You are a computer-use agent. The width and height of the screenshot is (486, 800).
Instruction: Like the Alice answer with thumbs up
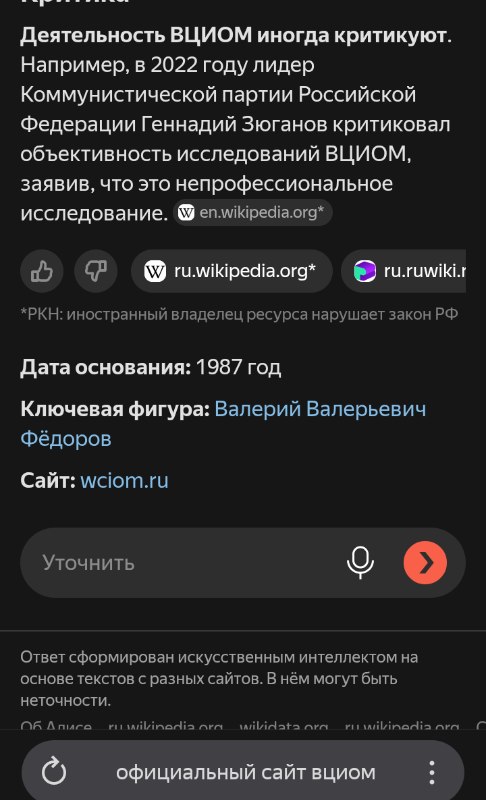(42, 271)
